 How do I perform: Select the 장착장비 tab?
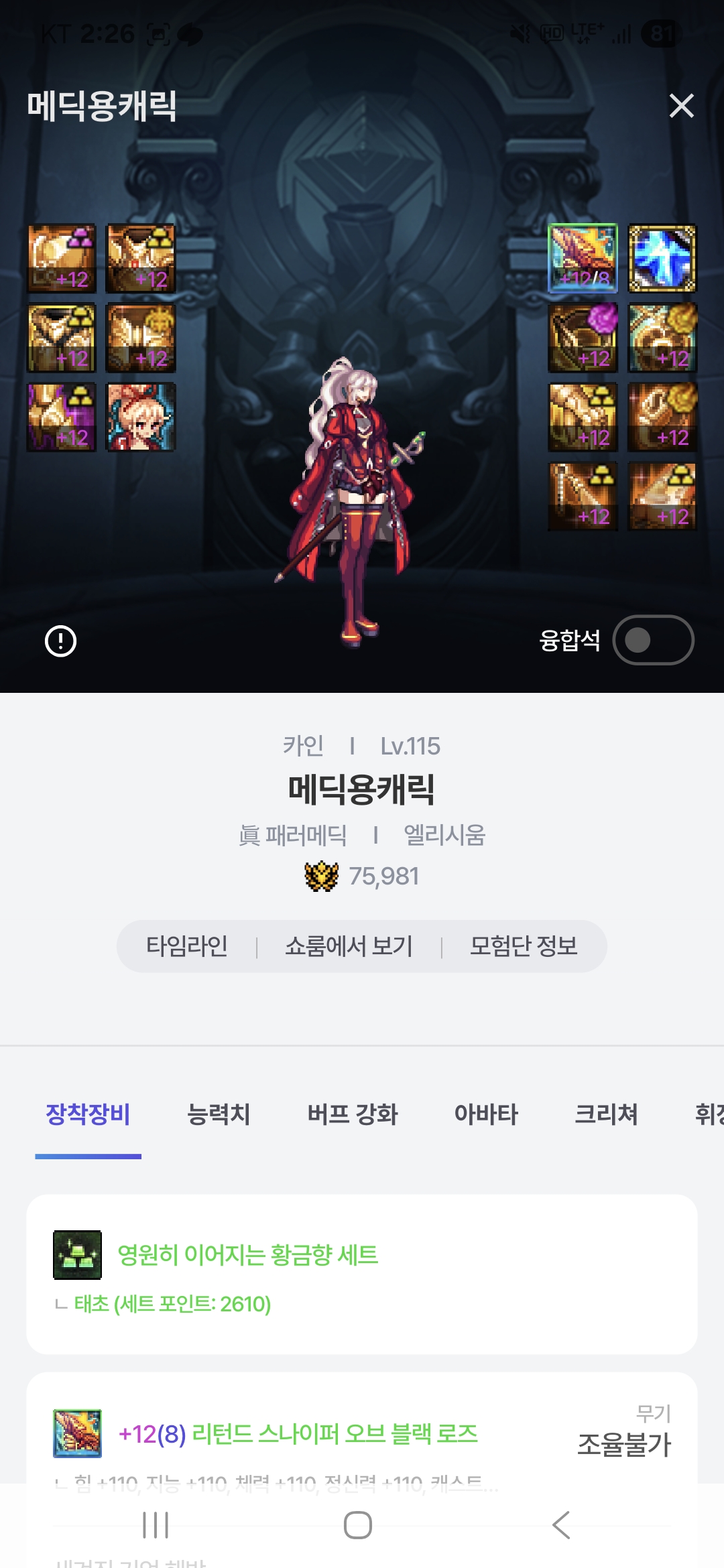tap(88, 1114)
